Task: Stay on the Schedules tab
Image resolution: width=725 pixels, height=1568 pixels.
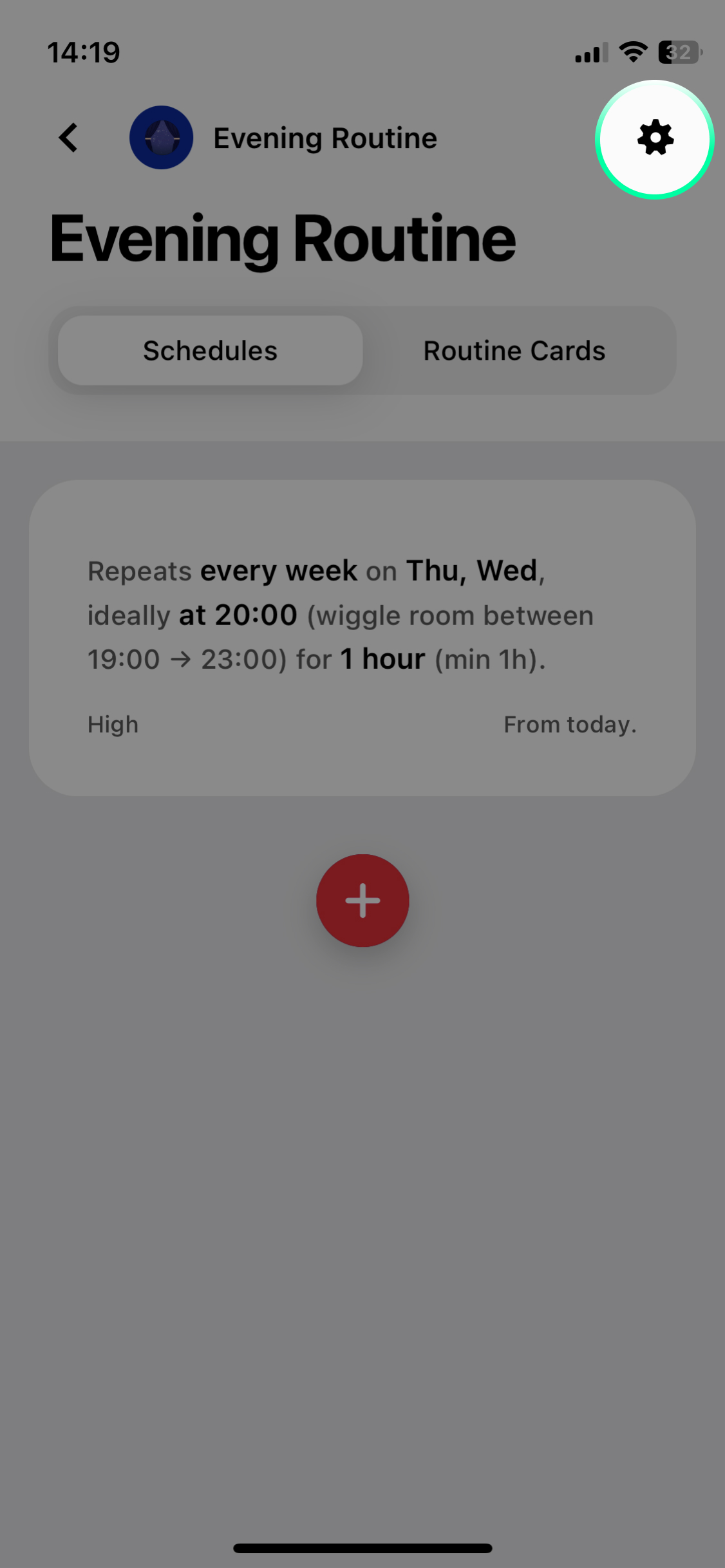Action: (x=210, y=350)
